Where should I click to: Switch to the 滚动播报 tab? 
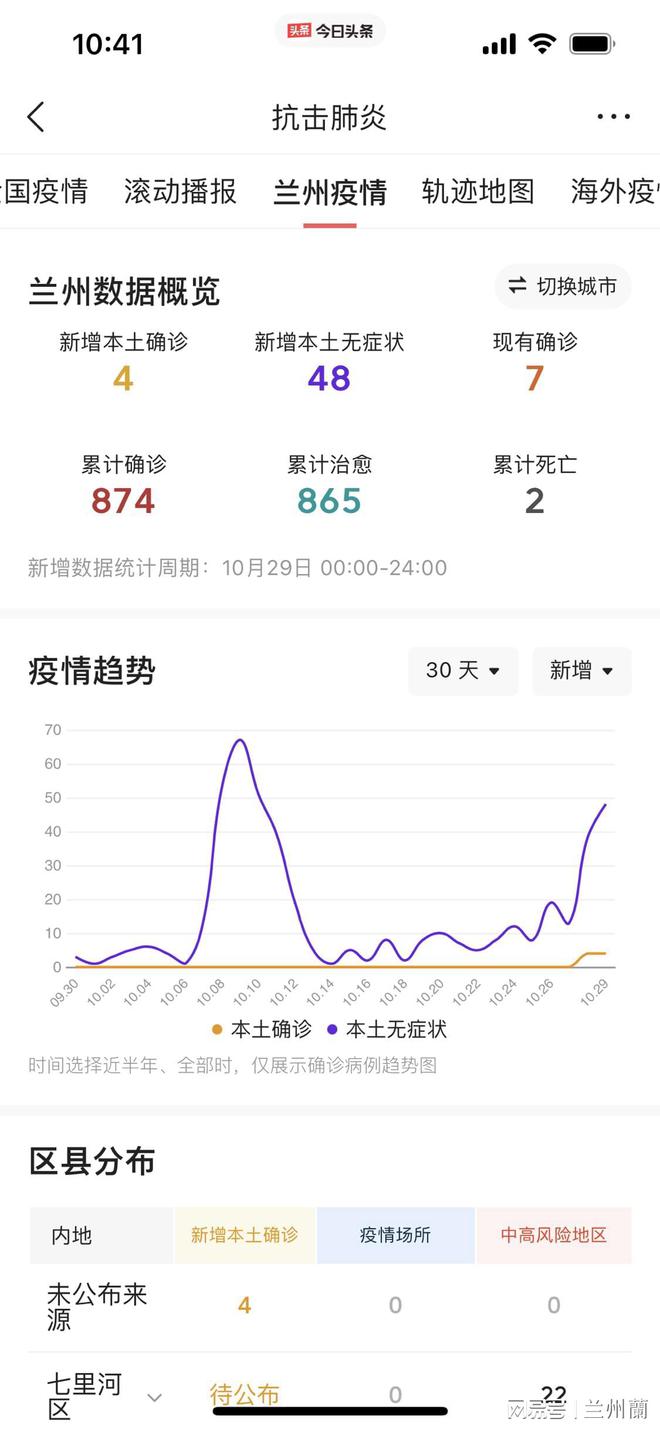180,191
